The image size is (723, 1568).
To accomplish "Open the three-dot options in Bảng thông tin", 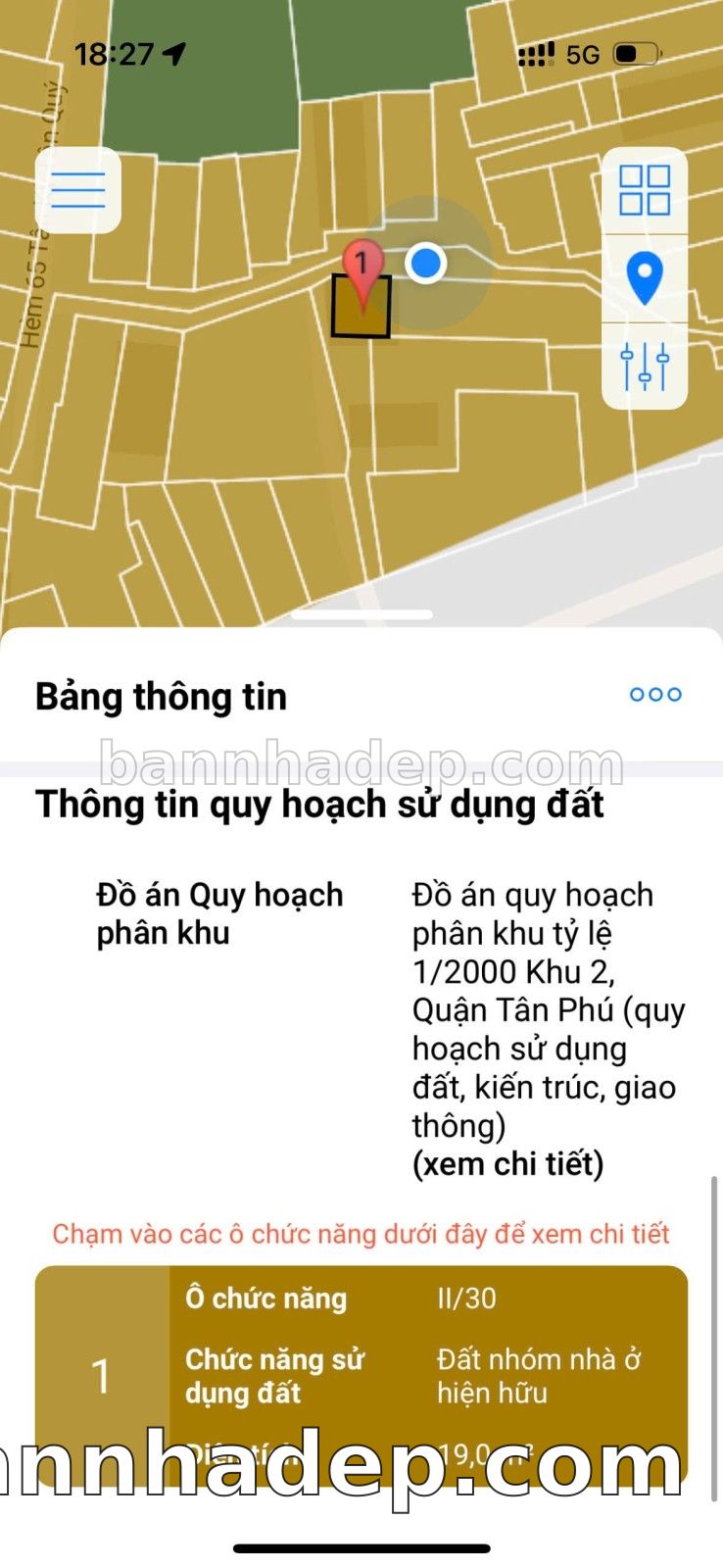I will (655, 695).
